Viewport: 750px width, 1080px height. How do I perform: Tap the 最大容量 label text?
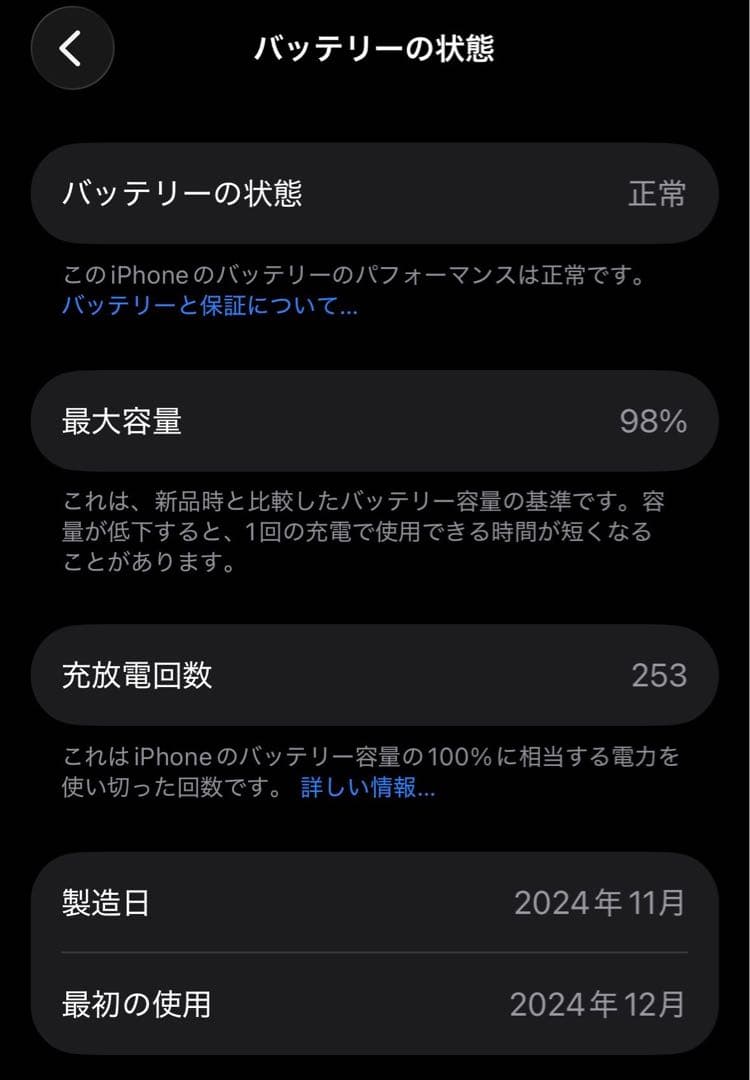coord(121,421)
